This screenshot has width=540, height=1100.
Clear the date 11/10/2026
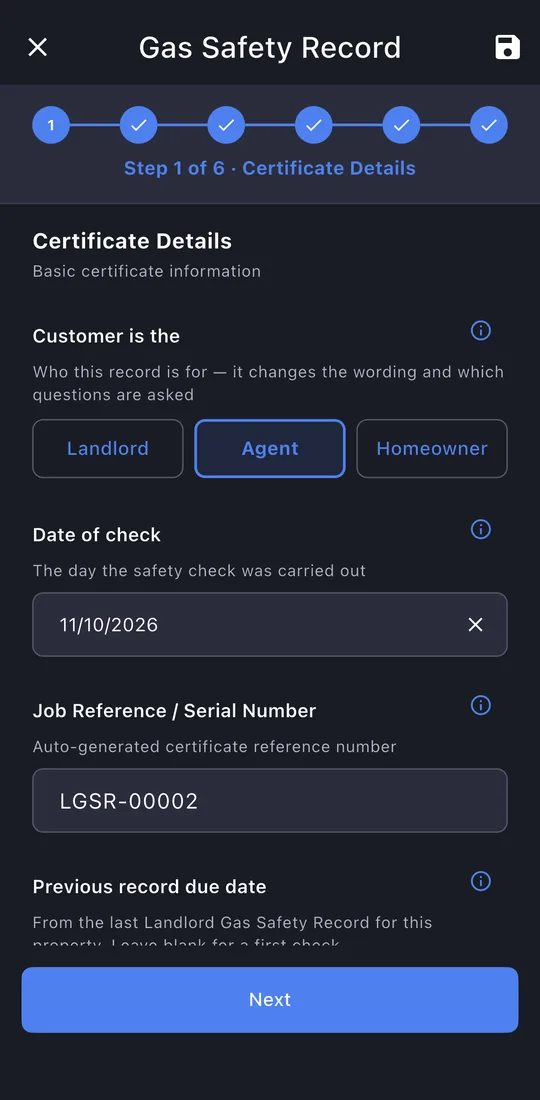(x=475, y=624)
